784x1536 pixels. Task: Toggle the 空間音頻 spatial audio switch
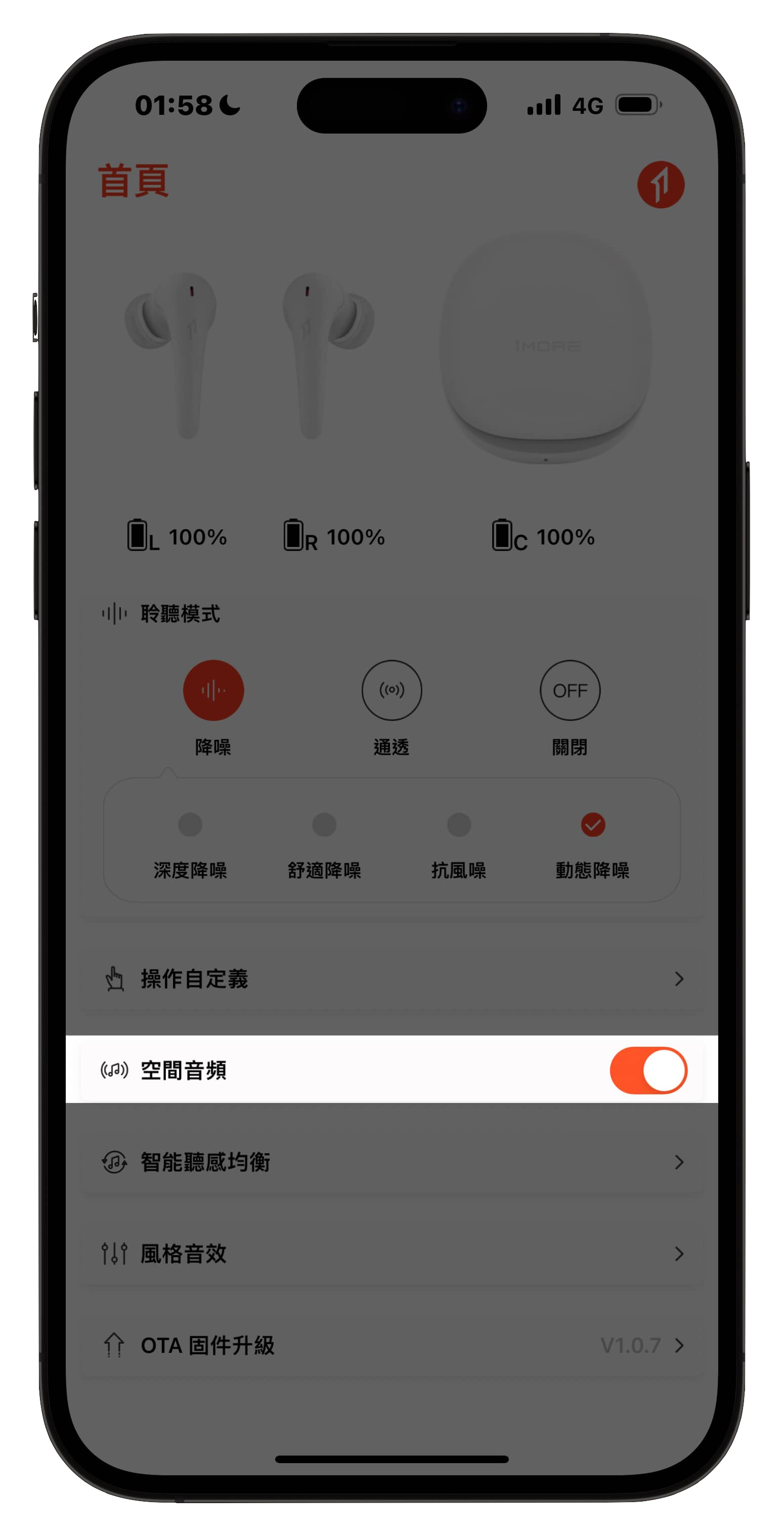(x=648, y=1071)
